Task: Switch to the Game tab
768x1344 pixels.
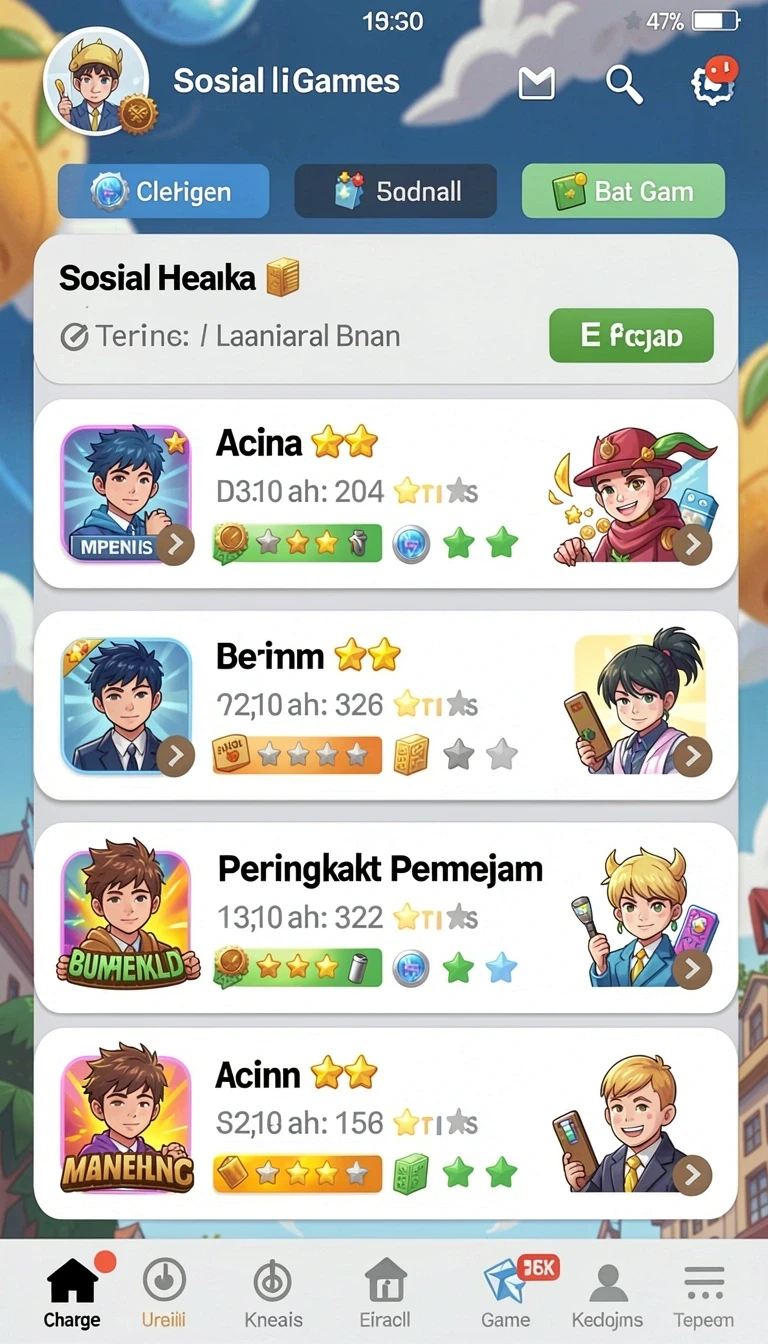Action: (x=506, y=1293)
